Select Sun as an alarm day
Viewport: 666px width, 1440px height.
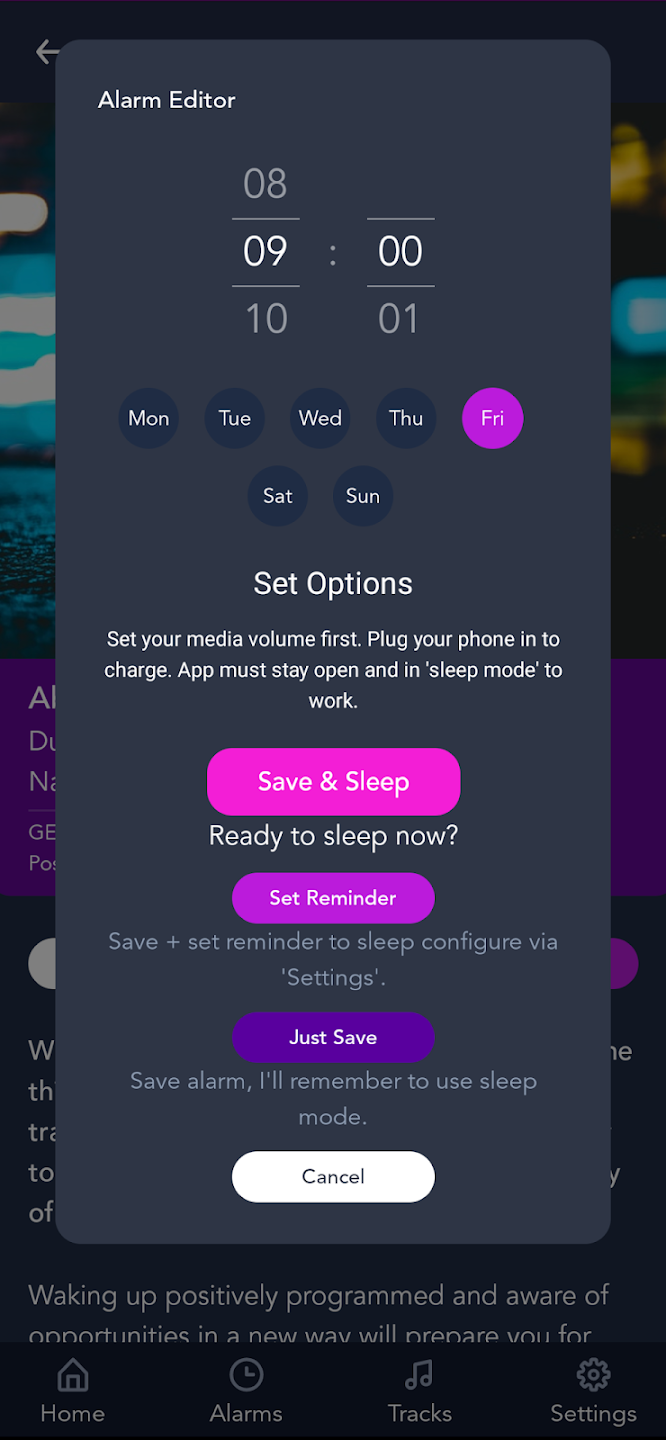tap(363, 496)
